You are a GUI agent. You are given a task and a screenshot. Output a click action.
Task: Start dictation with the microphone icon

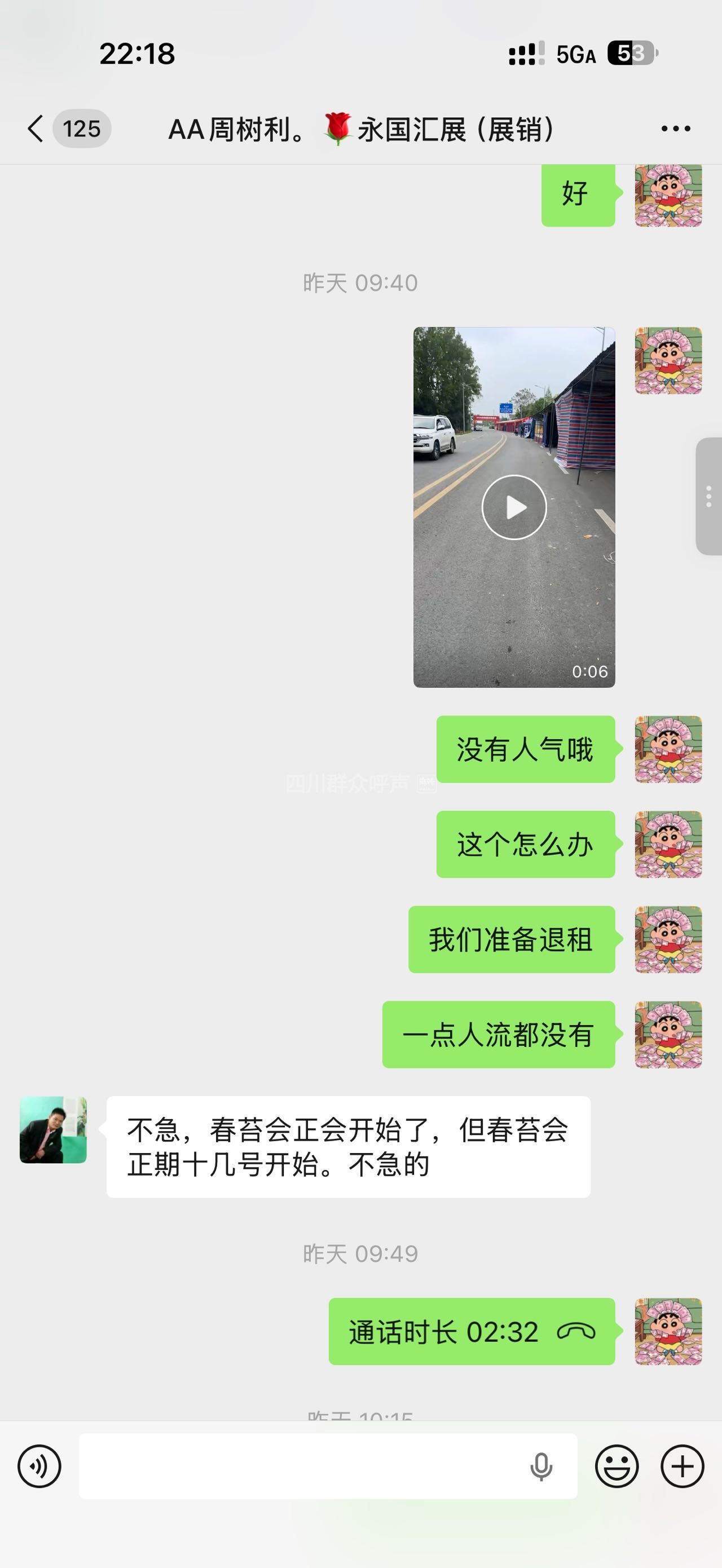(540, 1467)
